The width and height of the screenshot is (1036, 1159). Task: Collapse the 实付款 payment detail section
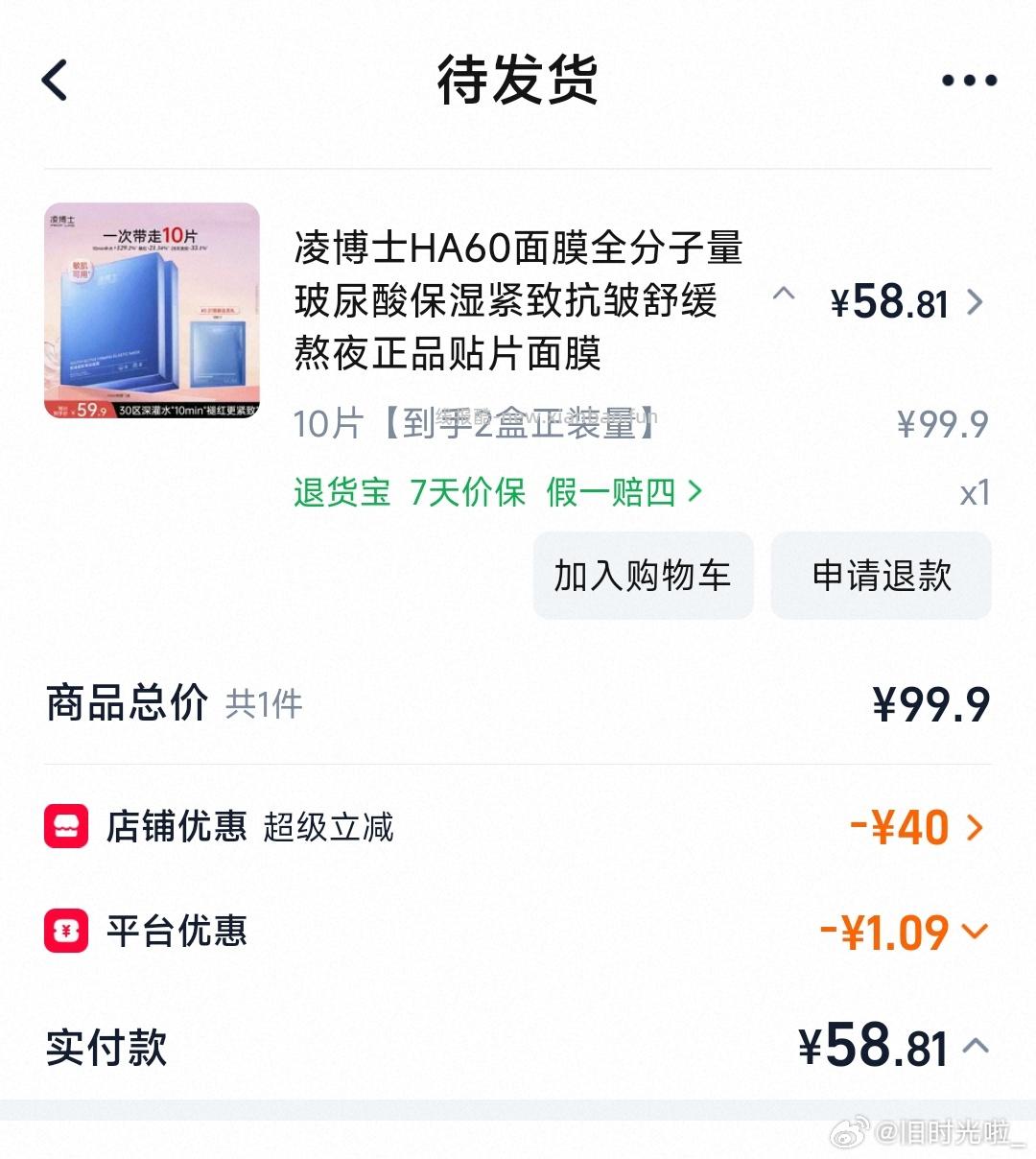coord(975,1046)
